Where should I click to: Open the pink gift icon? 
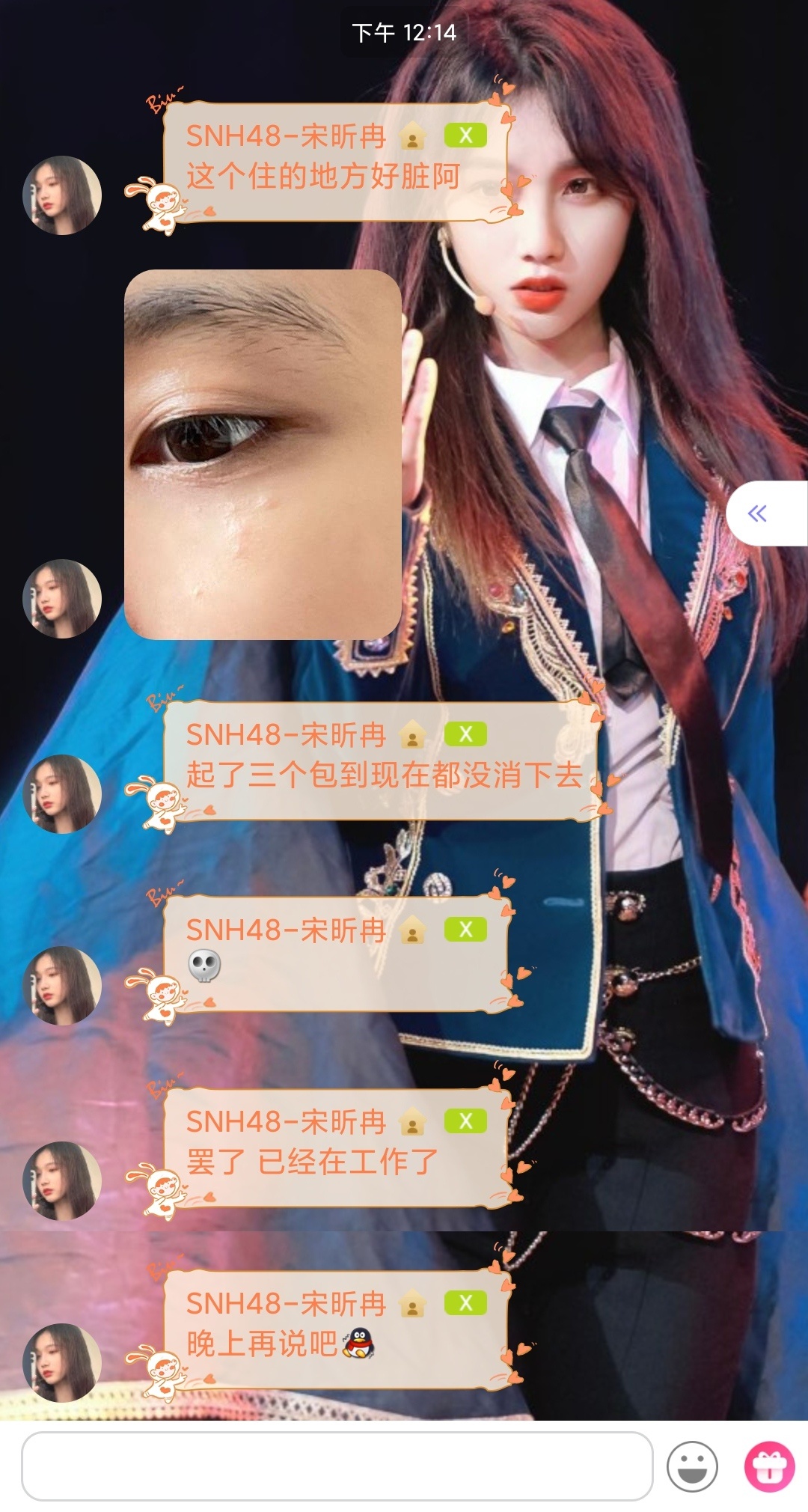[769, 1466]
